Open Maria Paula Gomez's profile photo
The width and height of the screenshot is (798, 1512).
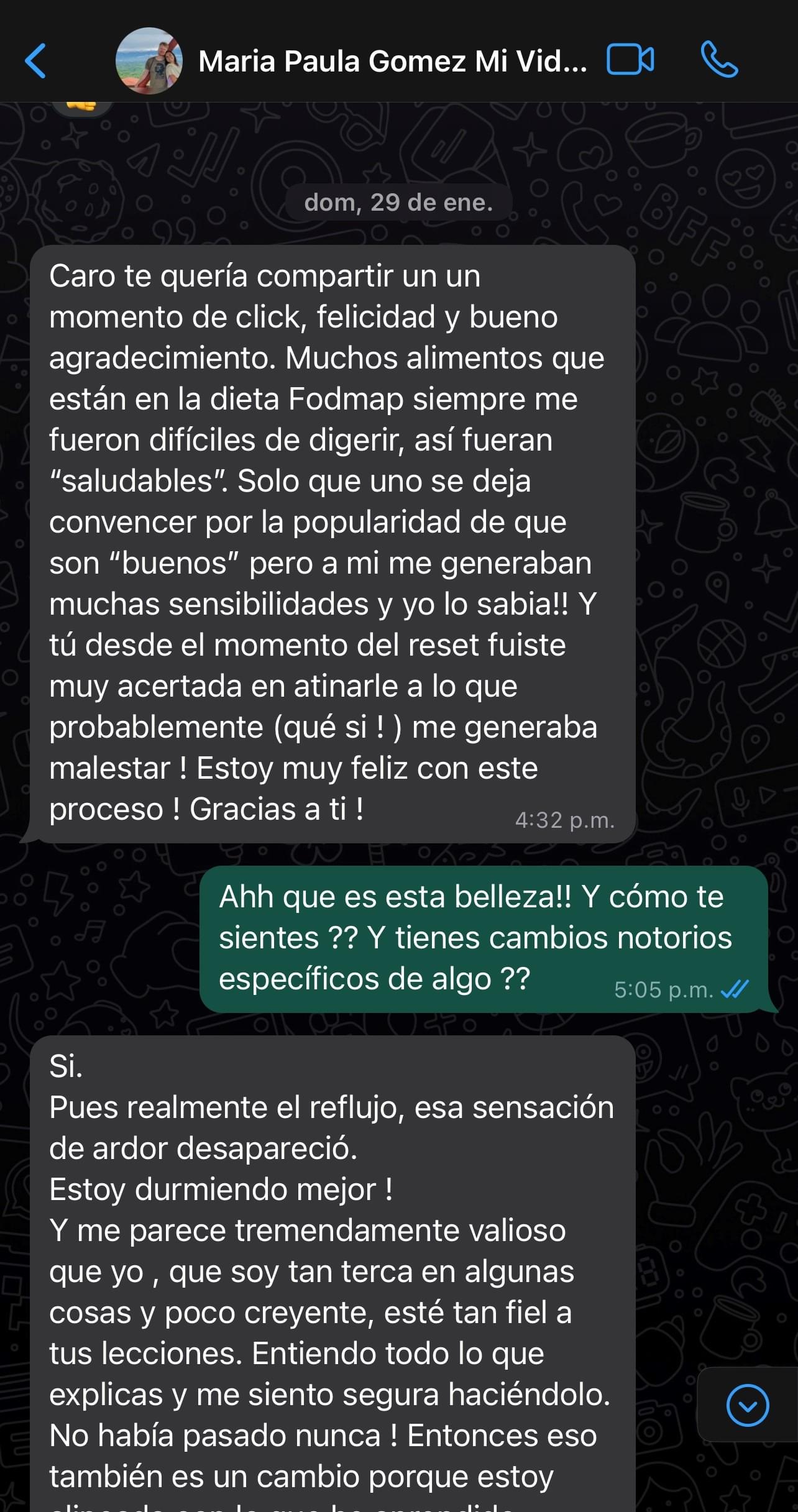(x=149, y=61)
